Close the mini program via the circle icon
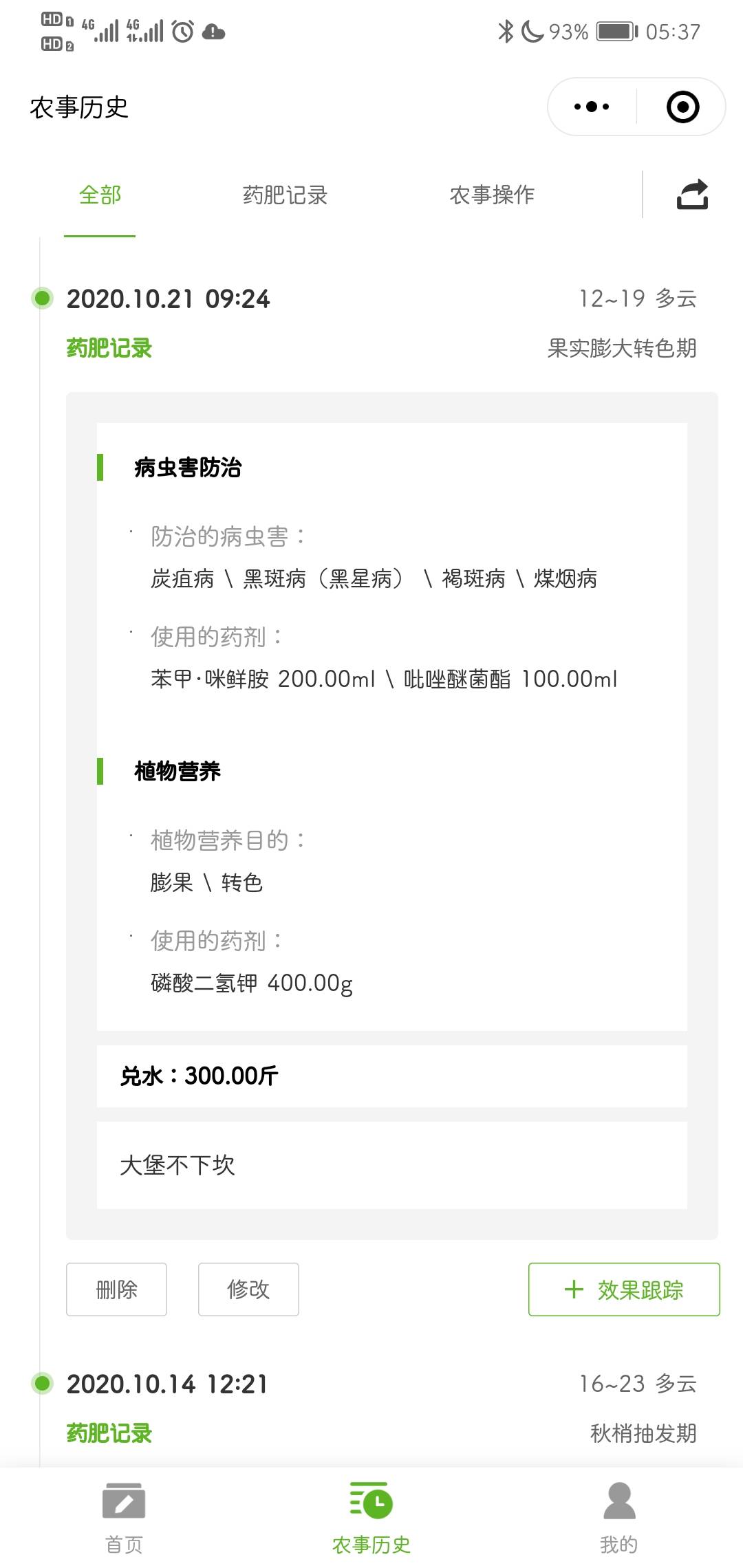The width and height of the screenshot is (743, 1568). pyautogui.click(x=682, y=107)
